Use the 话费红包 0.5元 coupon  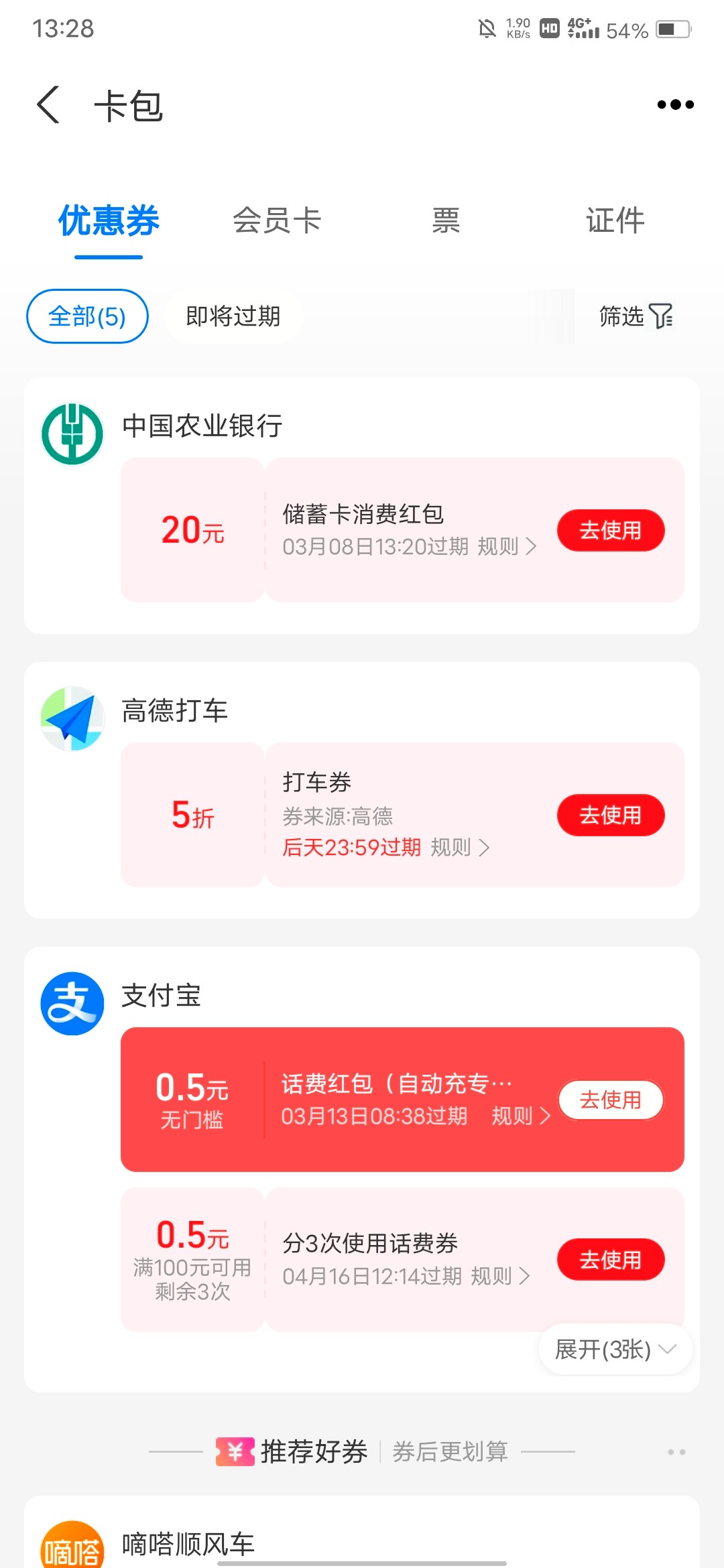point(611,1100)
